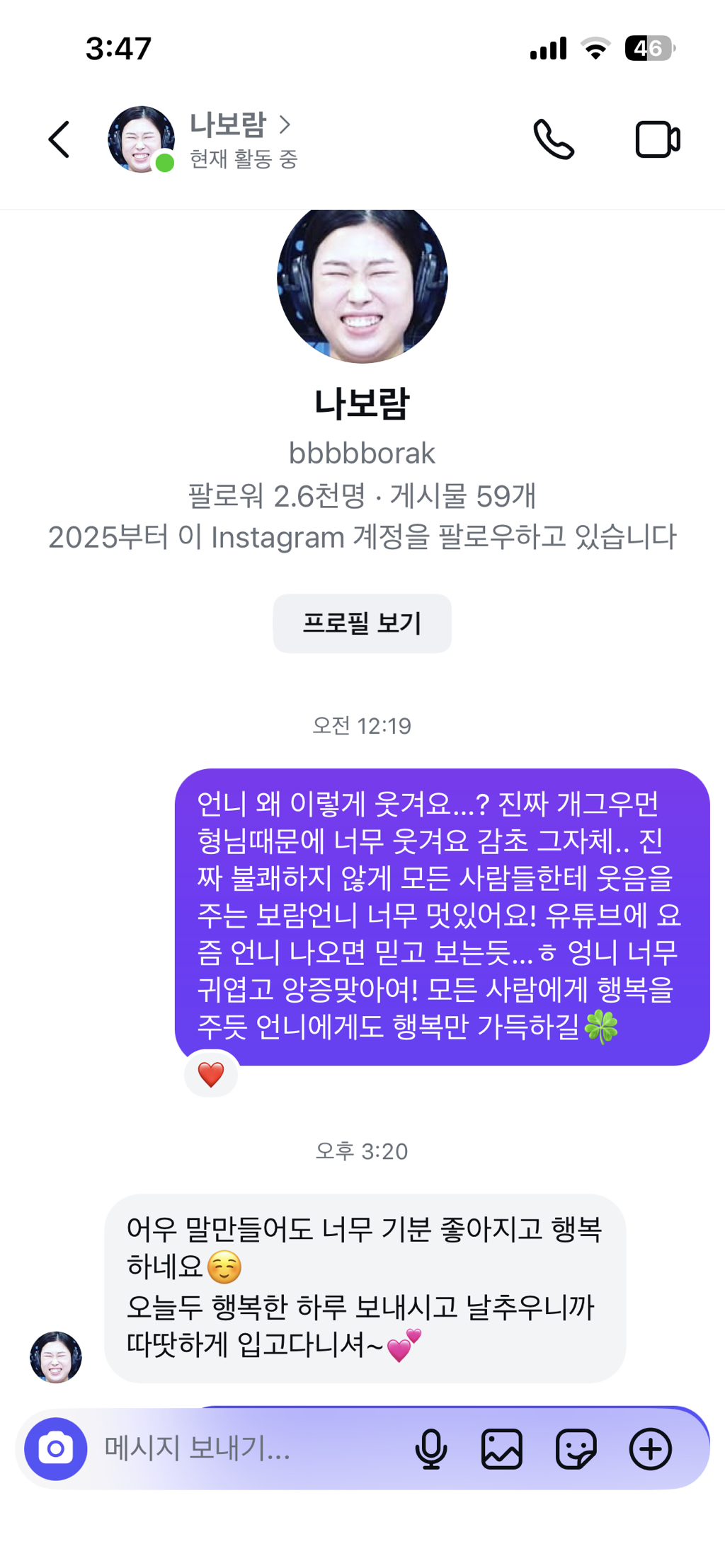Tap the ❤️ reaction under your message
Screen dimensions: 725x1568
[x=211, y=1073]
